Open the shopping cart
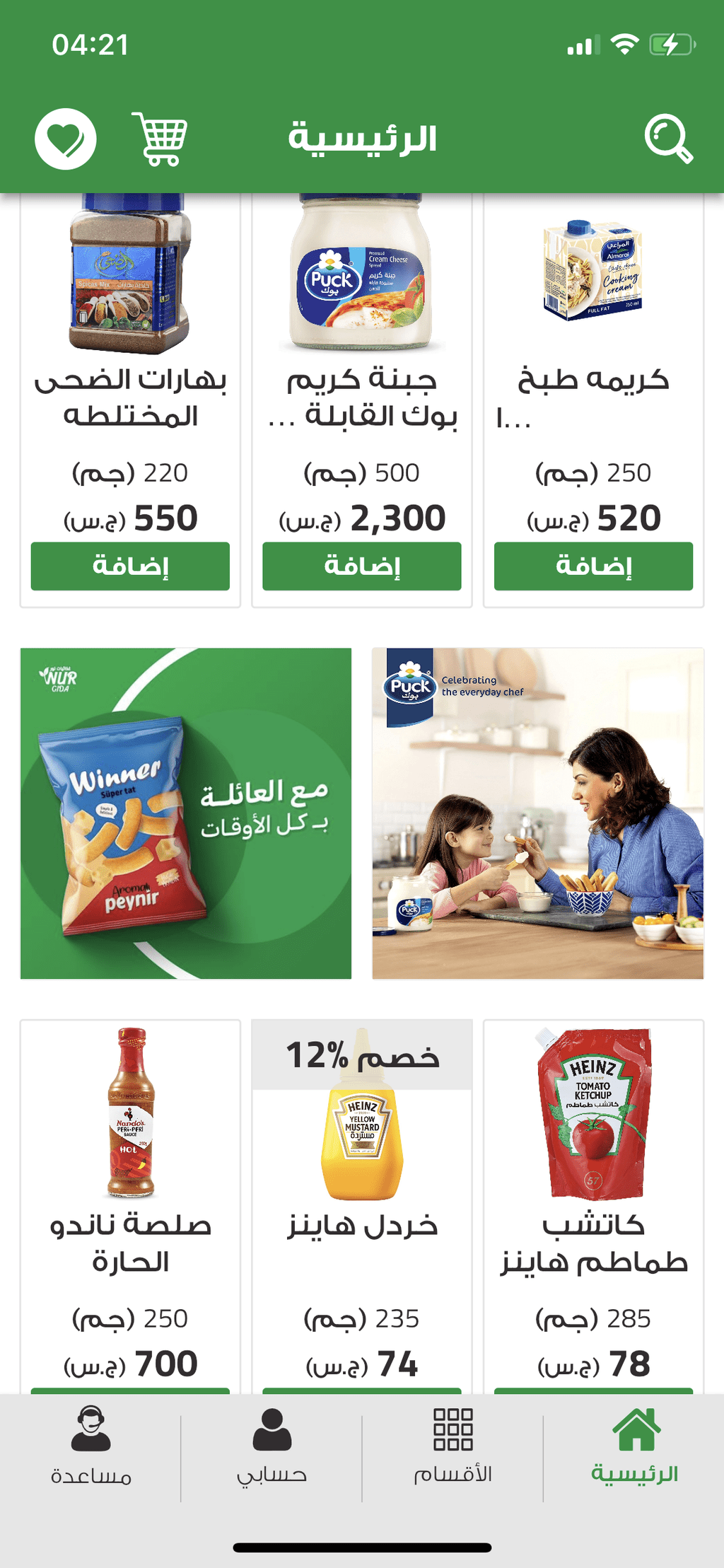The image size is (724, 1568). coord(160,139)
